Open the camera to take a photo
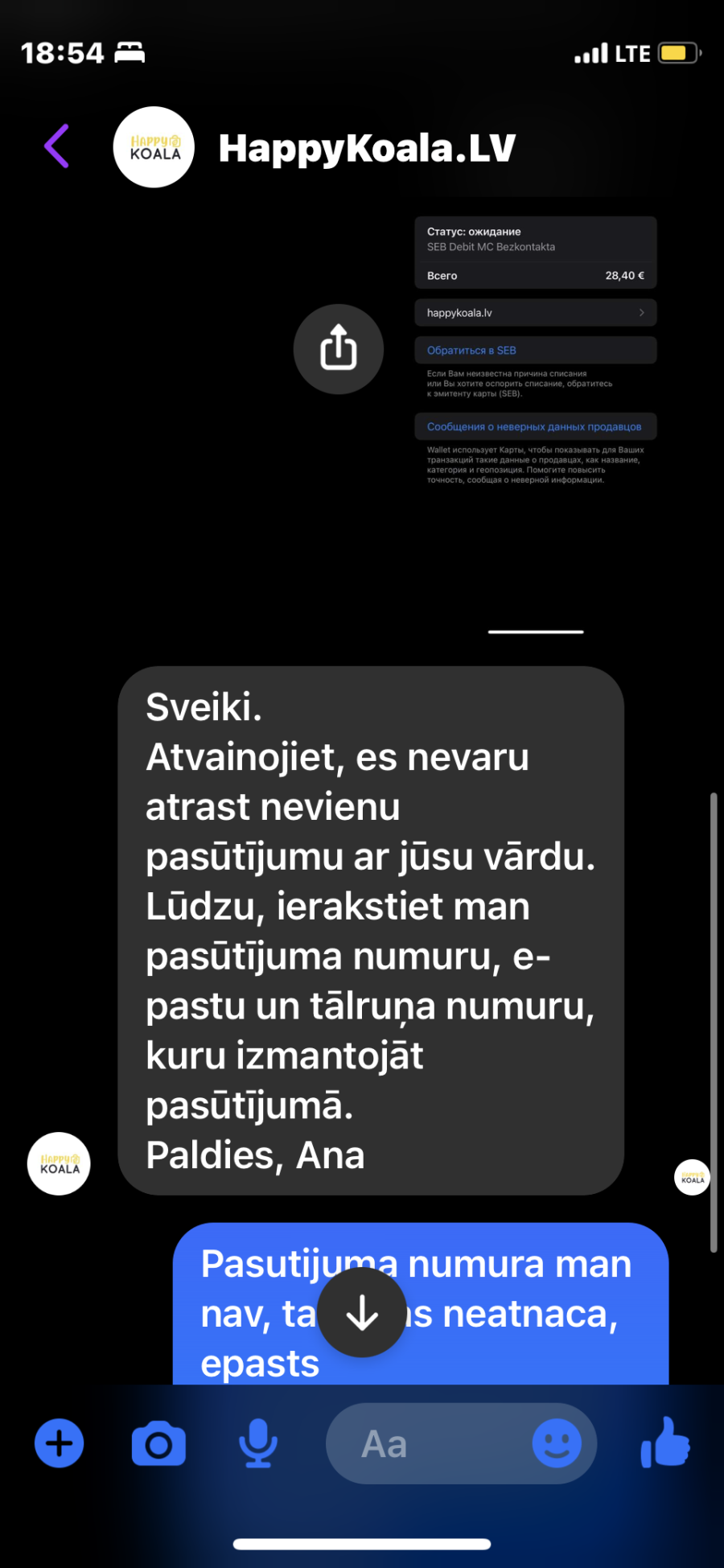 click(158, 1443)
